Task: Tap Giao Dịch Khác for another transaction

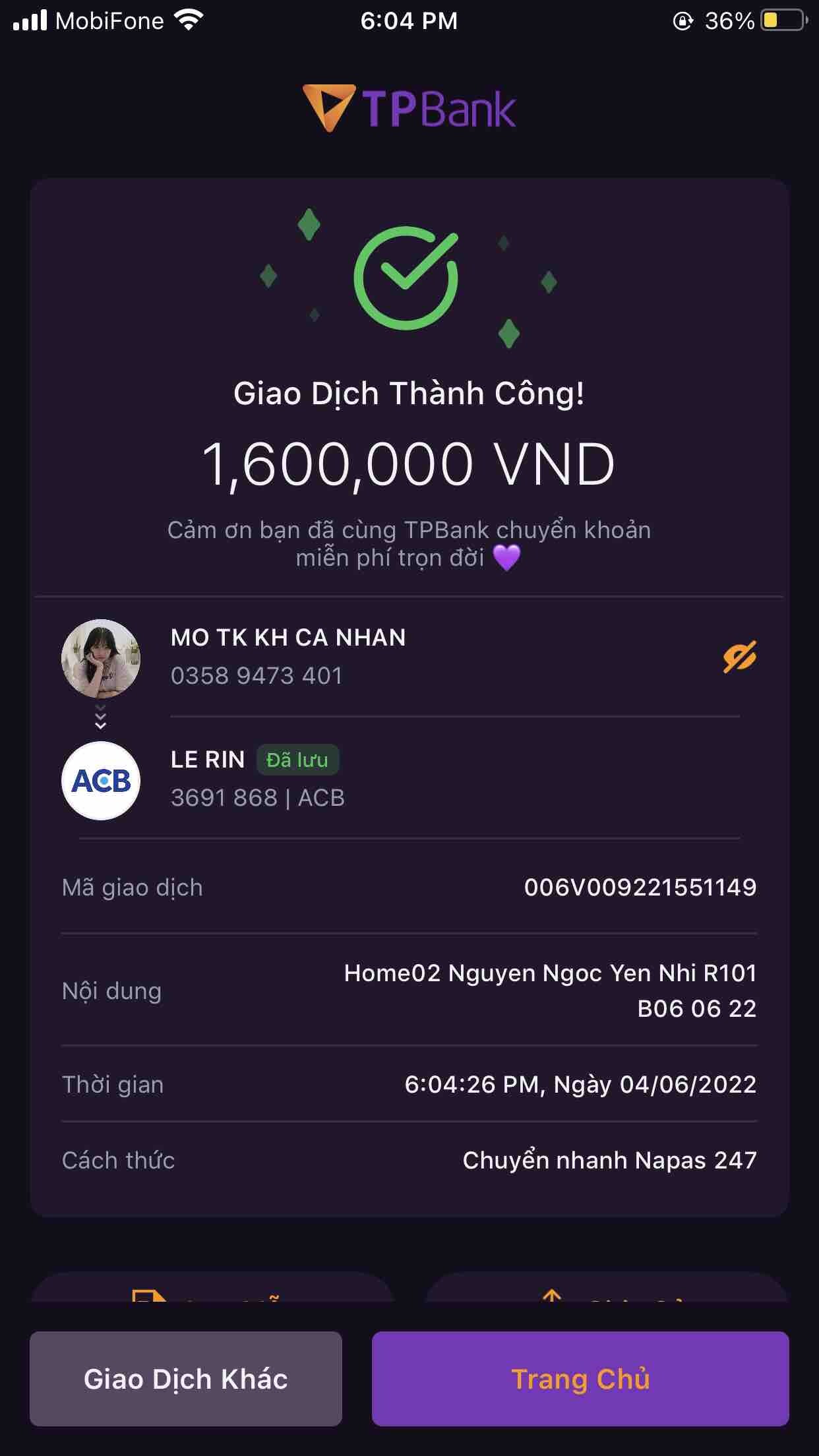Action: pyautogui.click(x=186, y=1378)
